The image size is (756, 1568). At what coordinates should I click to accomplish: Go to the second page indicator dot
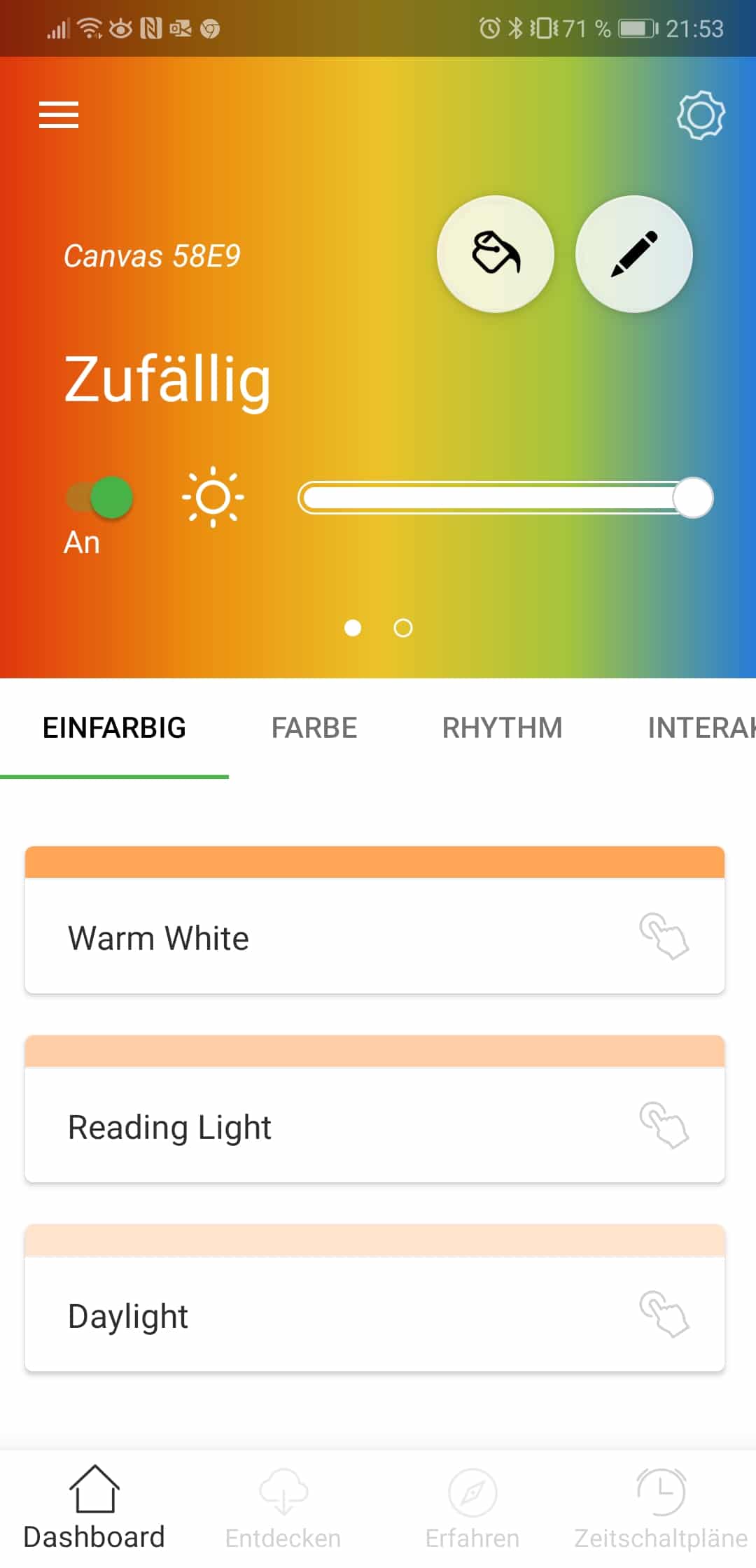coord(403,628)
